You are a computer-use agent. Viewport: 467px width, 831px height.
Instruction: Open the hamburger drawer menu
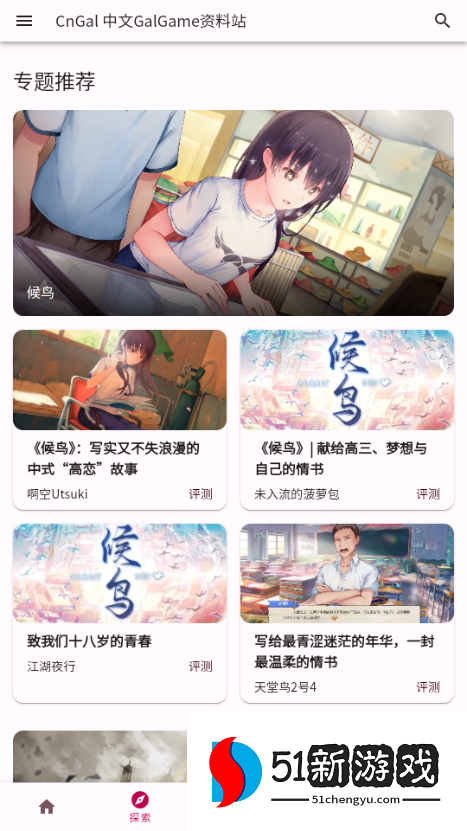pos(24,21)
